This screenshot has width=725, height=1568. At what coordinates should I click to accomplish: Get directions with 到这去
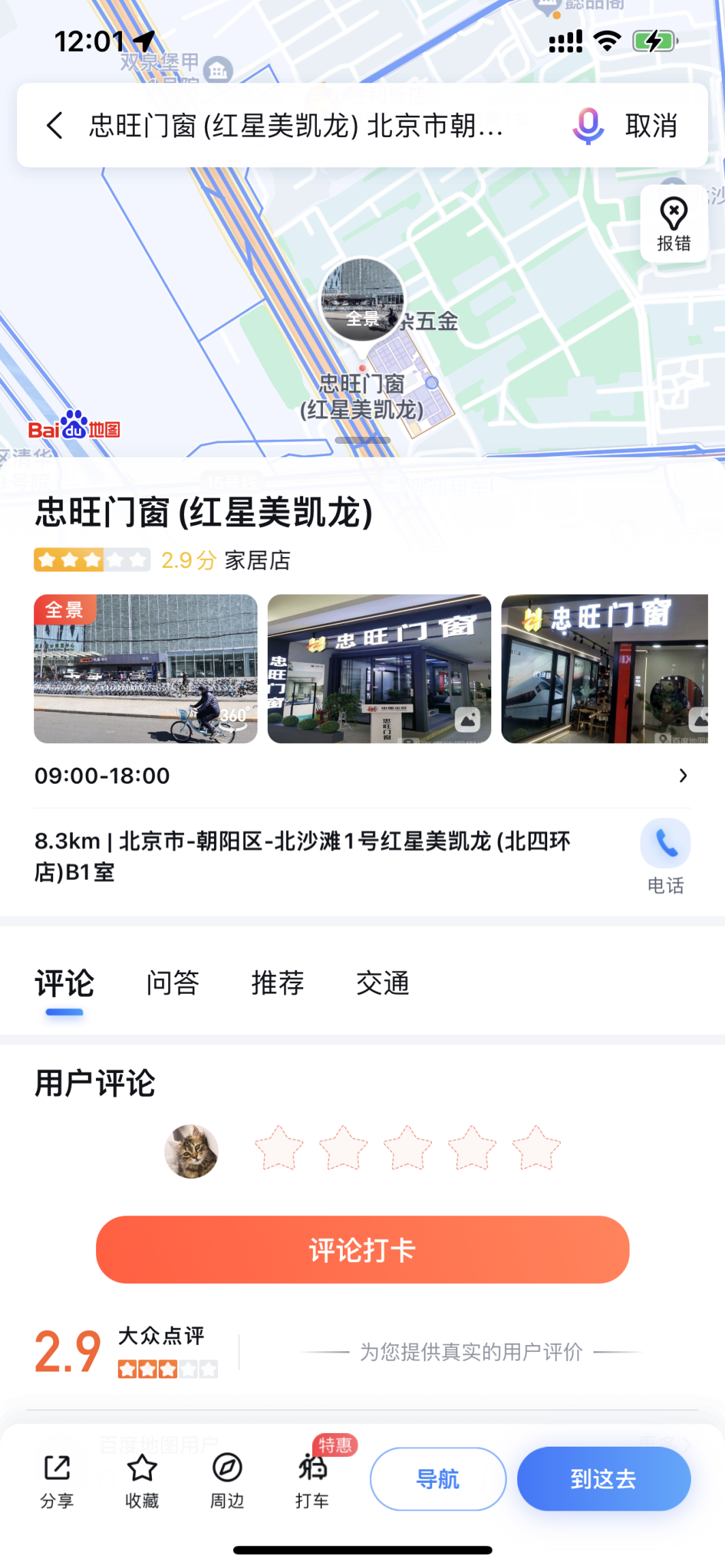(603, 1479)
